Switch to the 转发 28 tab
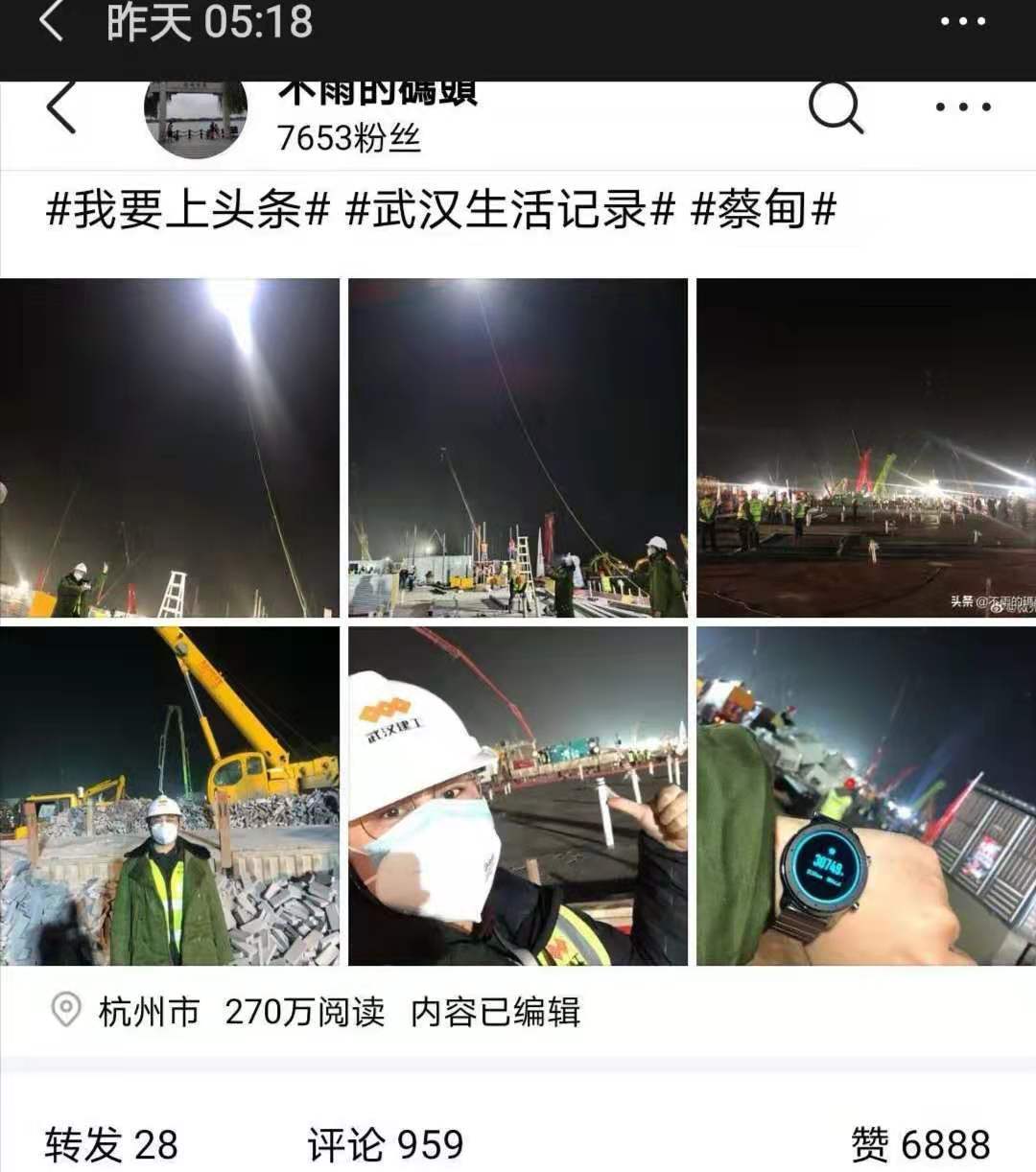 point(111,1144)
